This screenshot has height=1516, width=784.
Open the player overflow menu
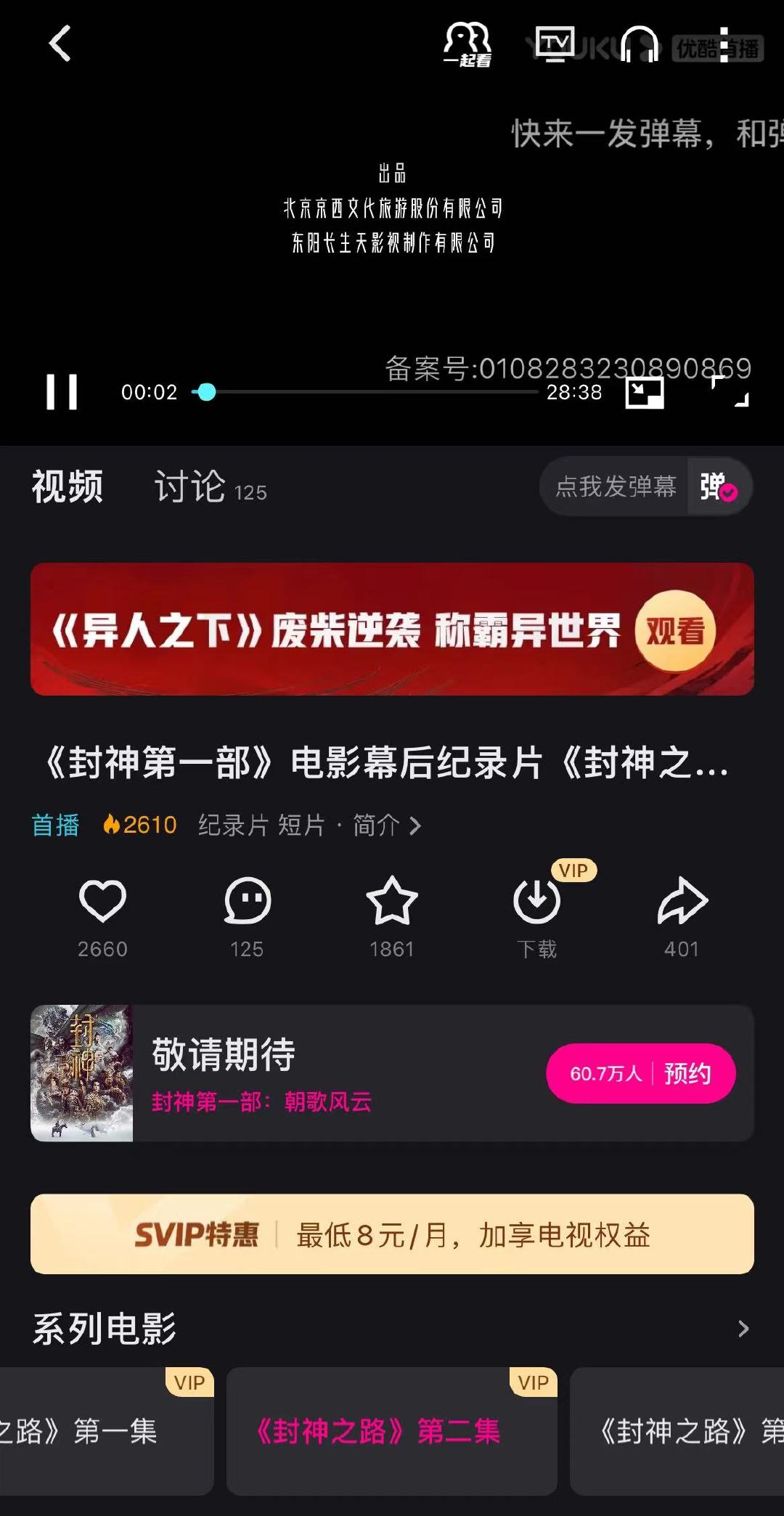click(x=724, y=44)
